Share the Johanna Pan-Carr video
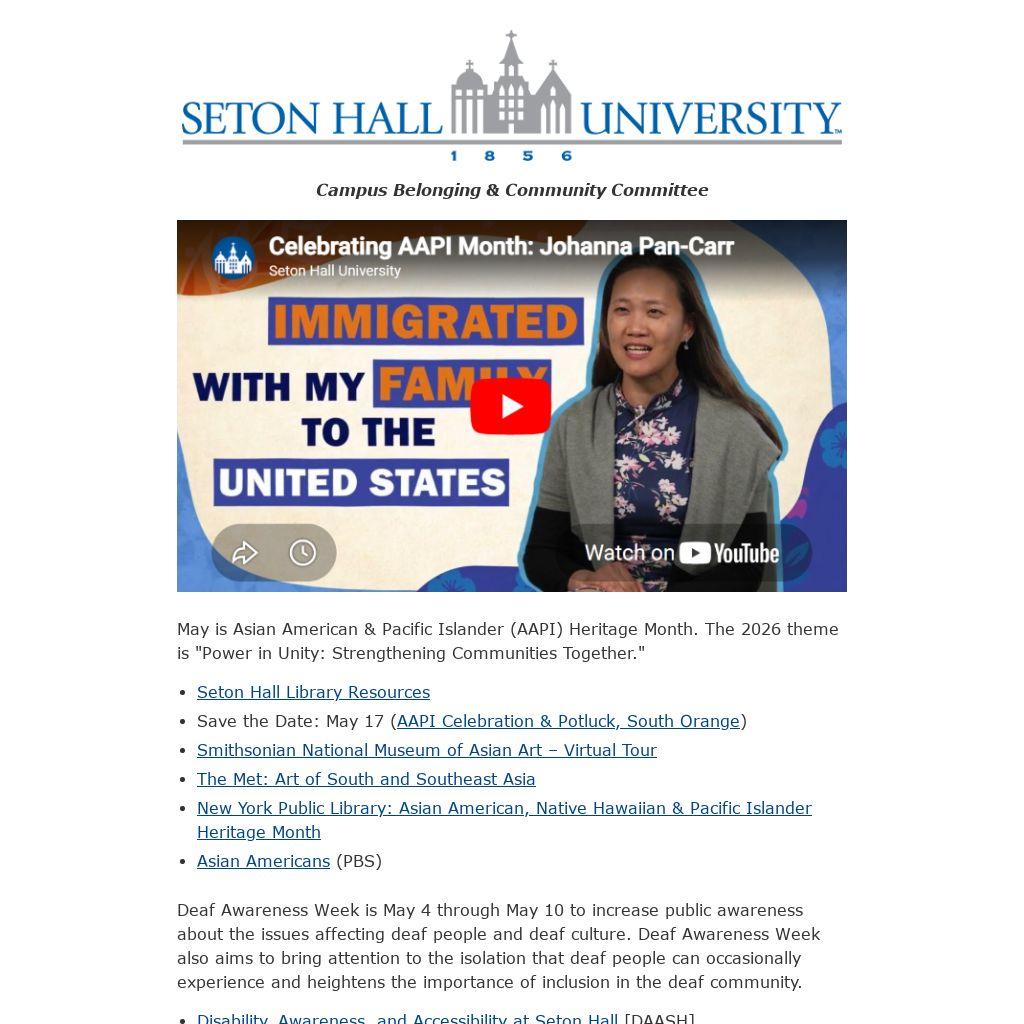 click(x=245, y=552)
